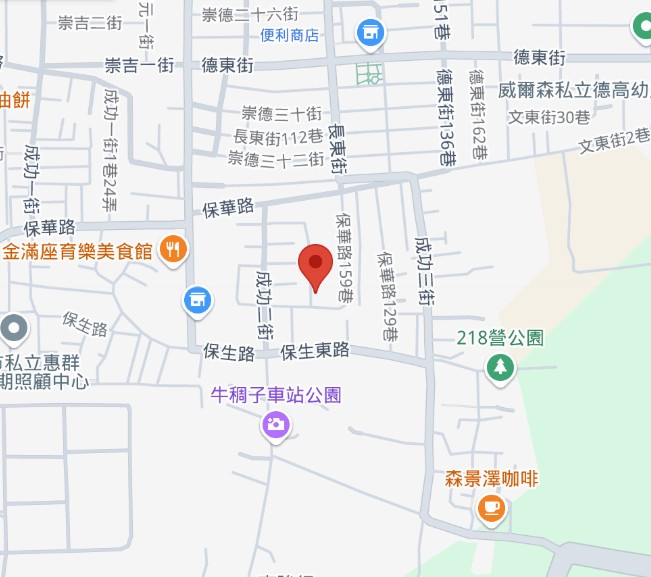Open the 惠群長期照顧中心 grey marker
Screen dimensions: 651x577
click(14, 327)
